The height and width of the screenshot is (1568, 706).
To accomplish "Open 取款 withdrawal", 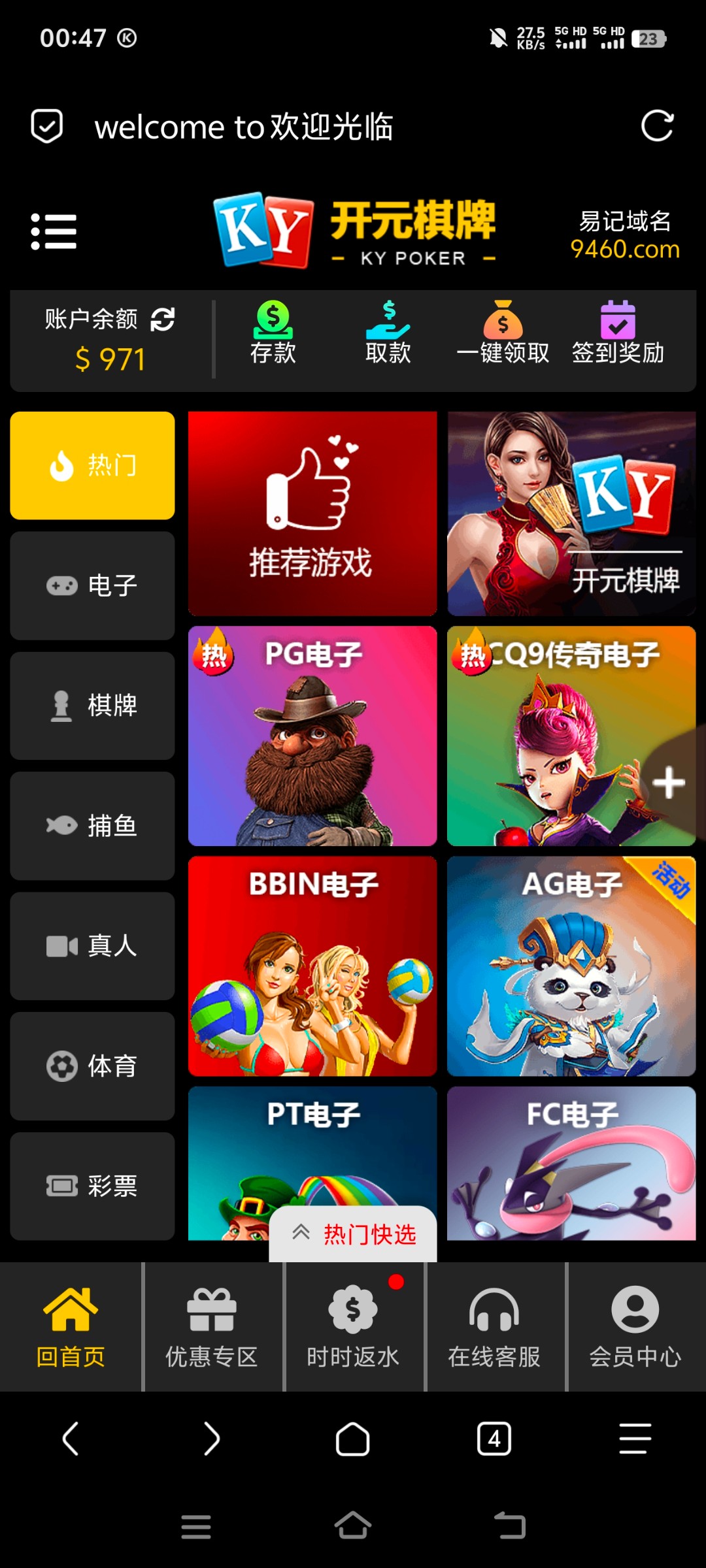I will point(388,333).
